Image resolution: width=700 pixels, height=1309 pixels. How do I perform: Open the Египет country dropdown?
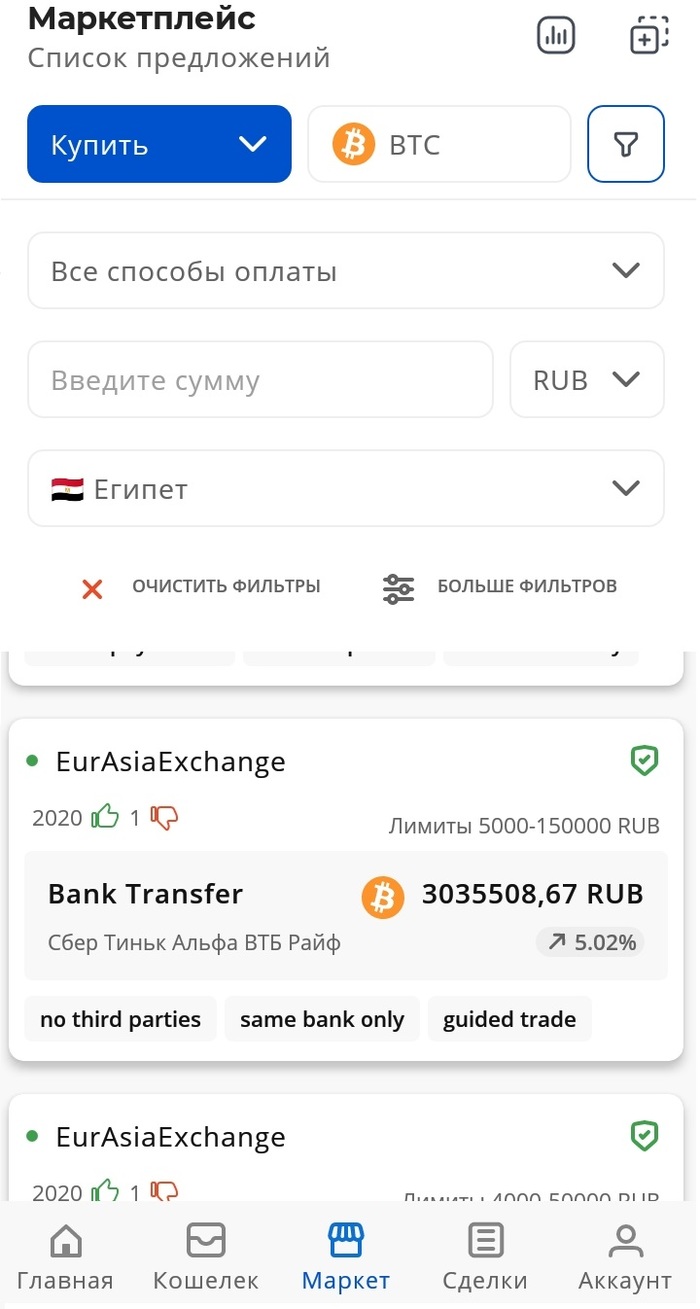tap(345, 489)
